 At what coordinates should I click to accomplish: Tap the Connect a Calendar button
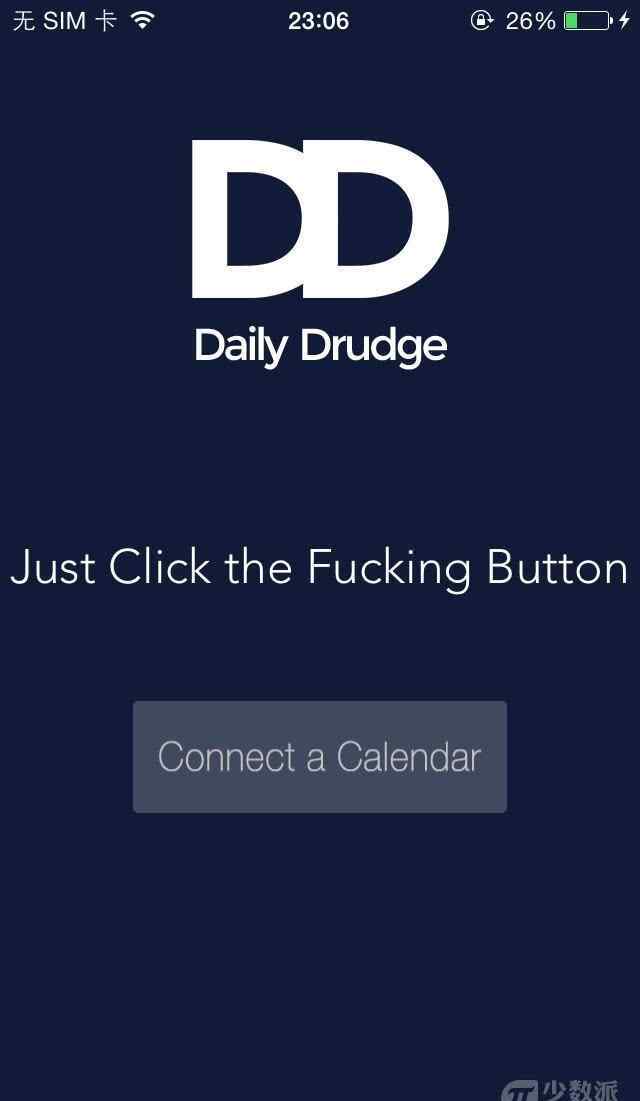(320, 757)
